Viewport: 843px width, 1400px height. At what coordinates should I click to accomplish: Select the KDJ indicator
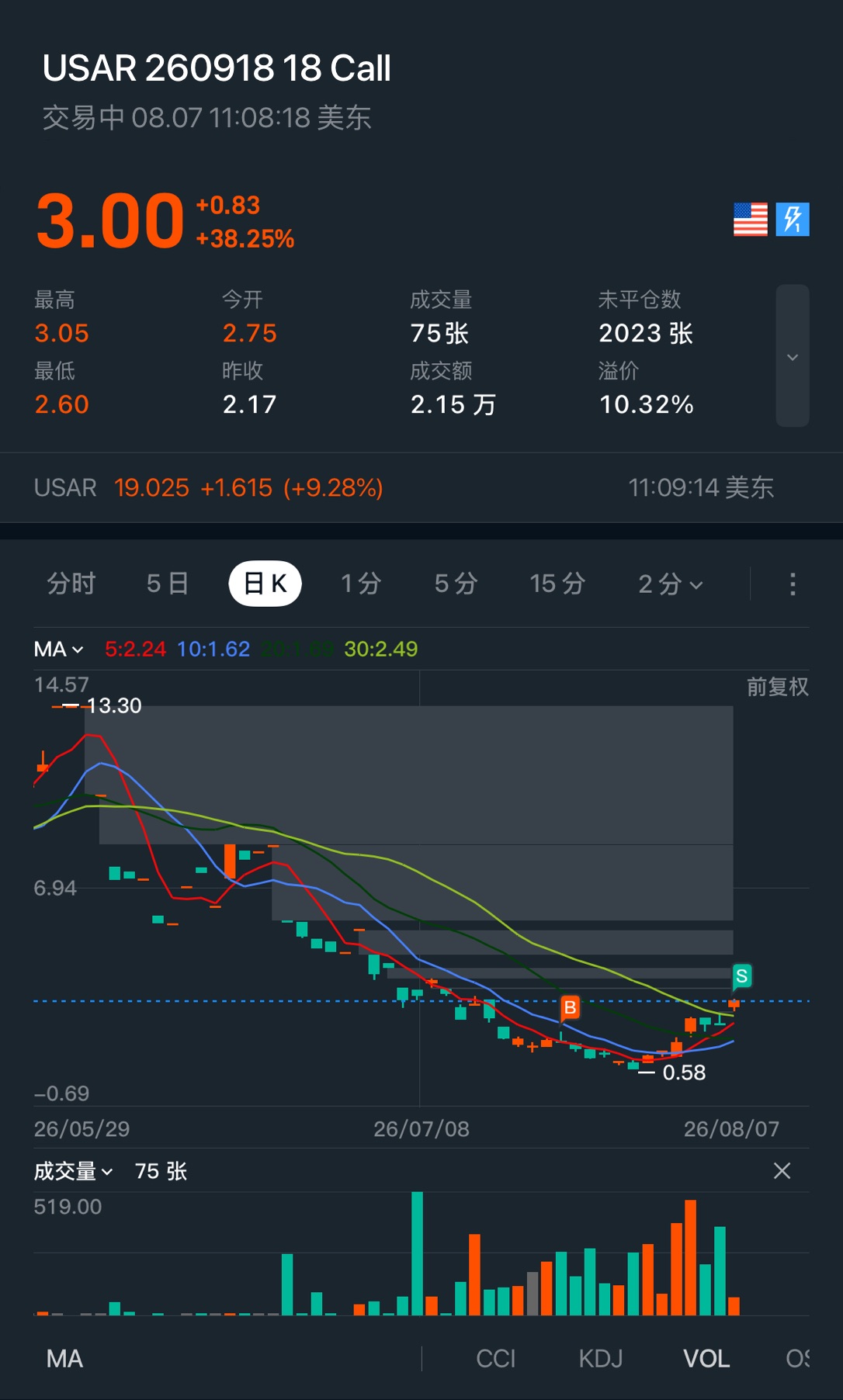[601, 1359]
